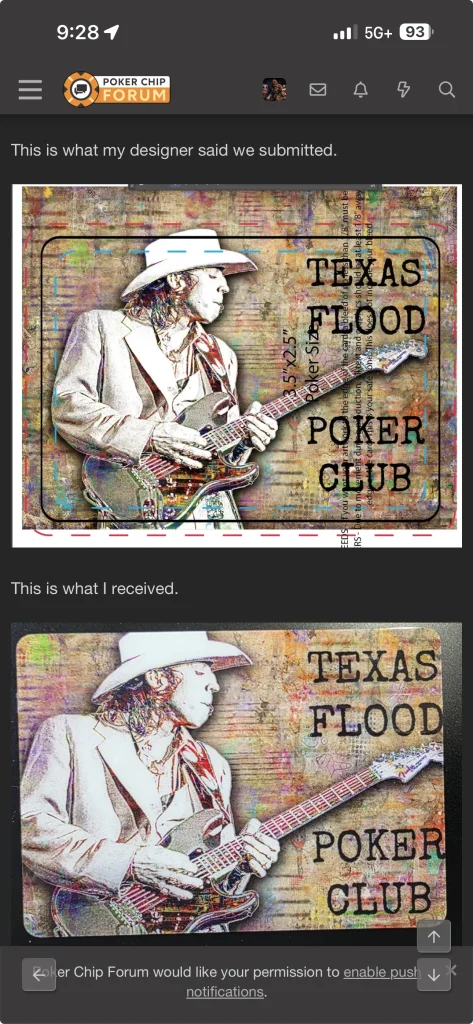
Task: Open forum search
Action: coord(447,89)
